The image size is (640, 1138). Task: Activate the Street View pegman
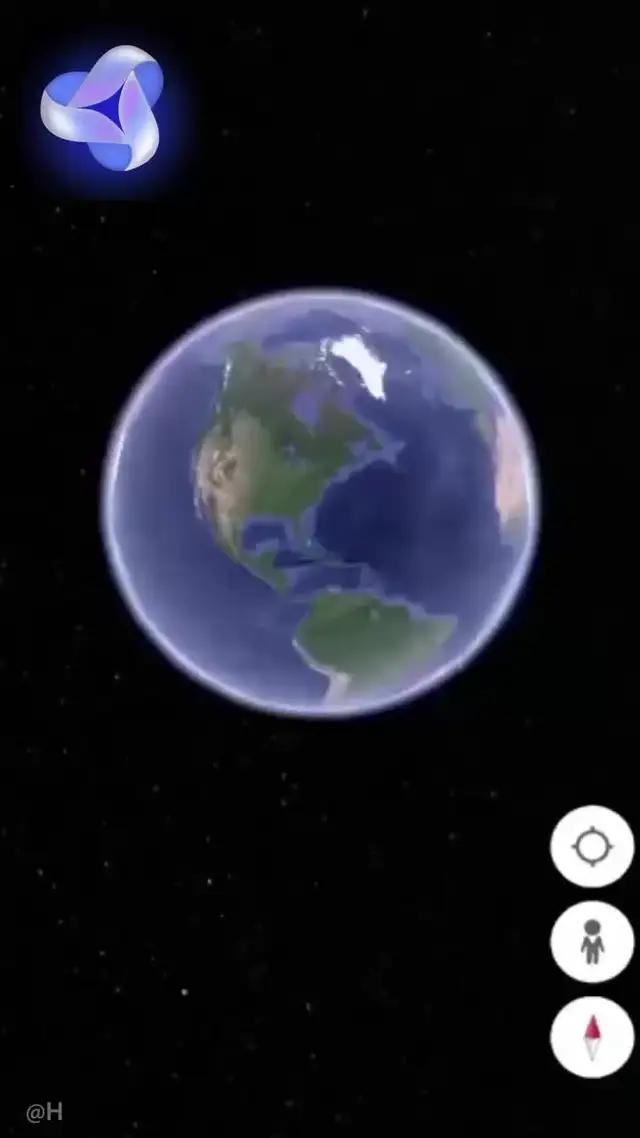[x=591, y=942]
